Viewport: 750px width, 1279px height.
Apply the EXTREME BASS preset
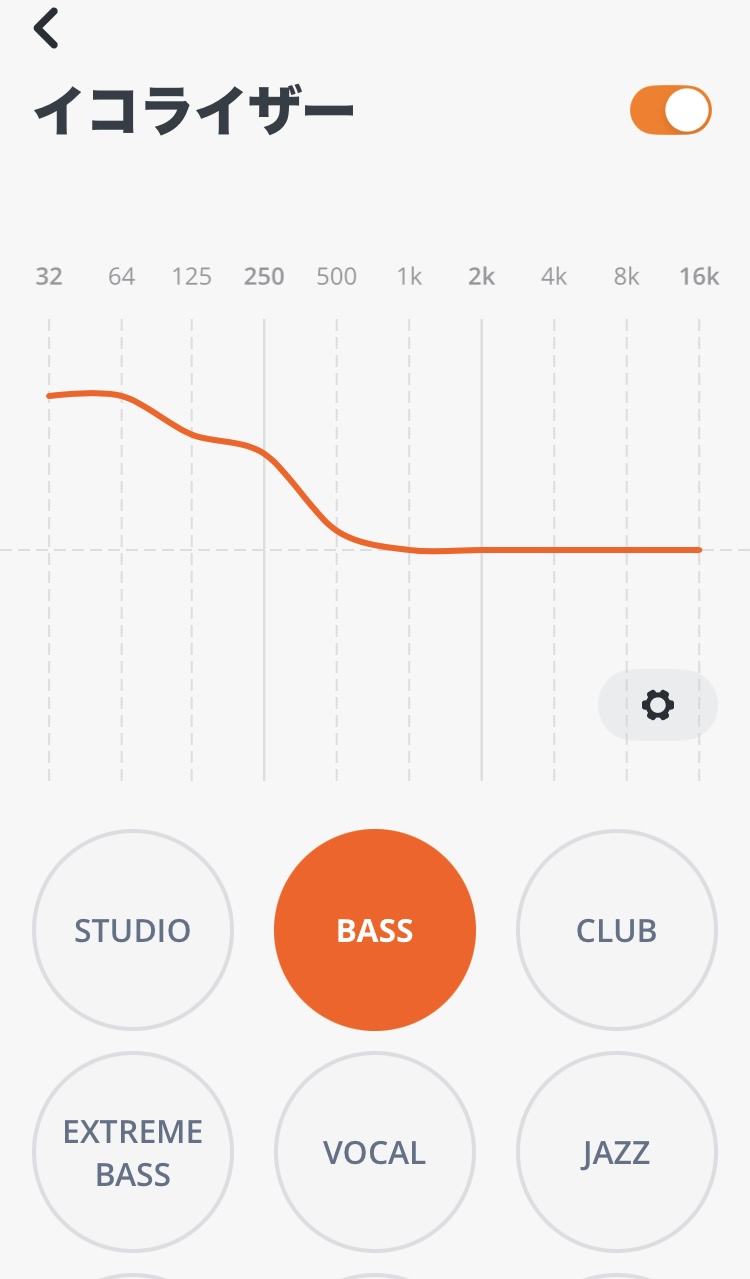pos(133,1152)
